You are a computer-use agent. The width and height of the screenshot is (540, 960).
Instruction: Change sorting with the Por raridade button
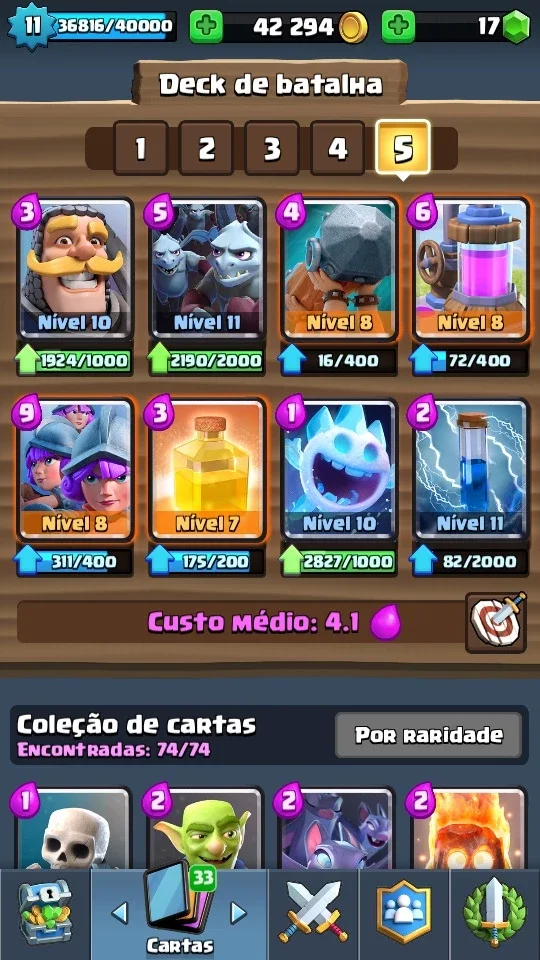[429, 735]
